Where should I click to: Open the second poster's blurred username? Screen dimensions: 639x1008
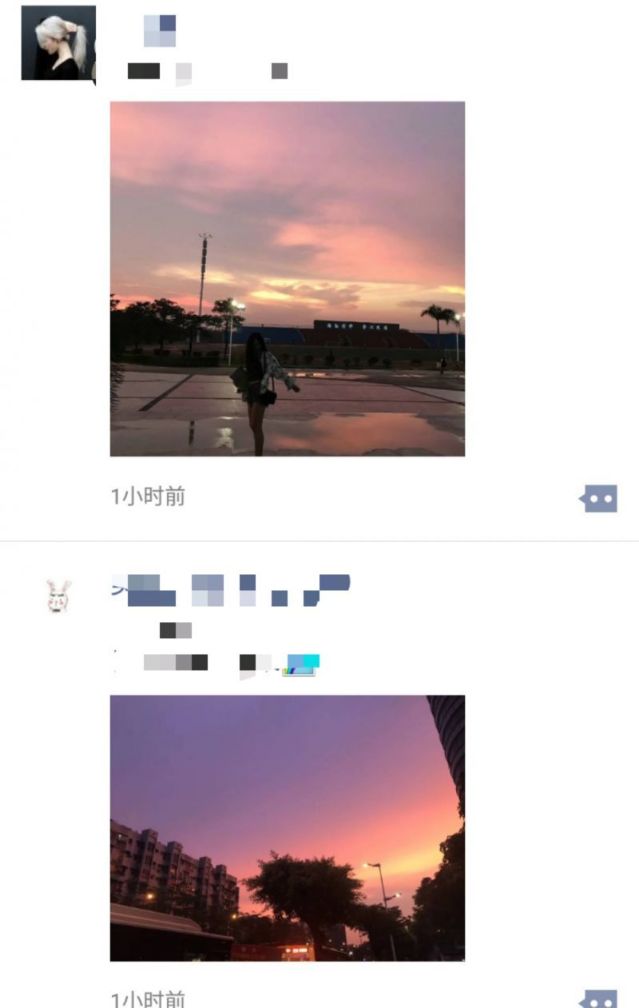click(230, 590)
